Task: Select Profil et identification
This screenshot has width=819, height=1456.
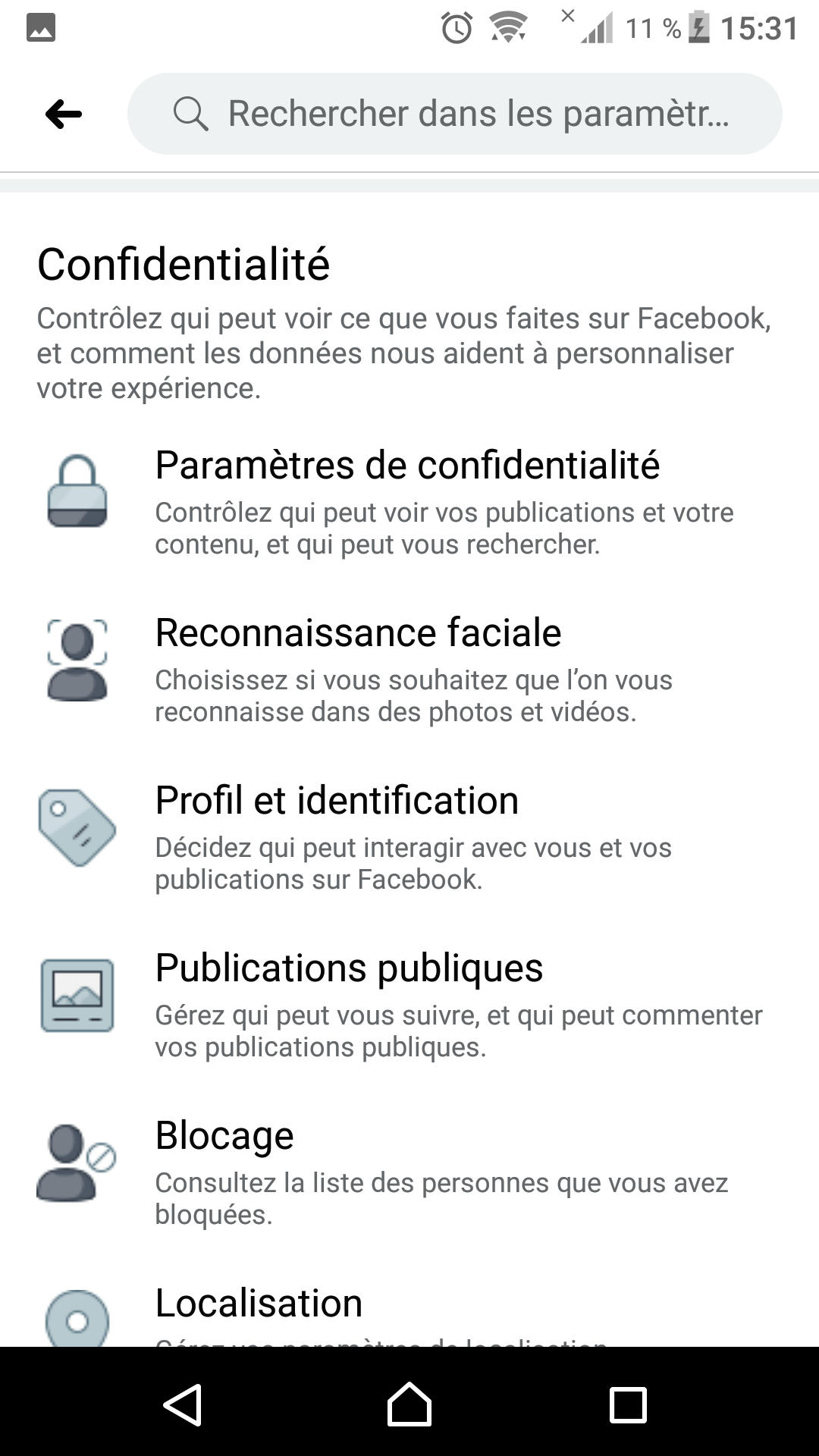Action: [337, 835]
